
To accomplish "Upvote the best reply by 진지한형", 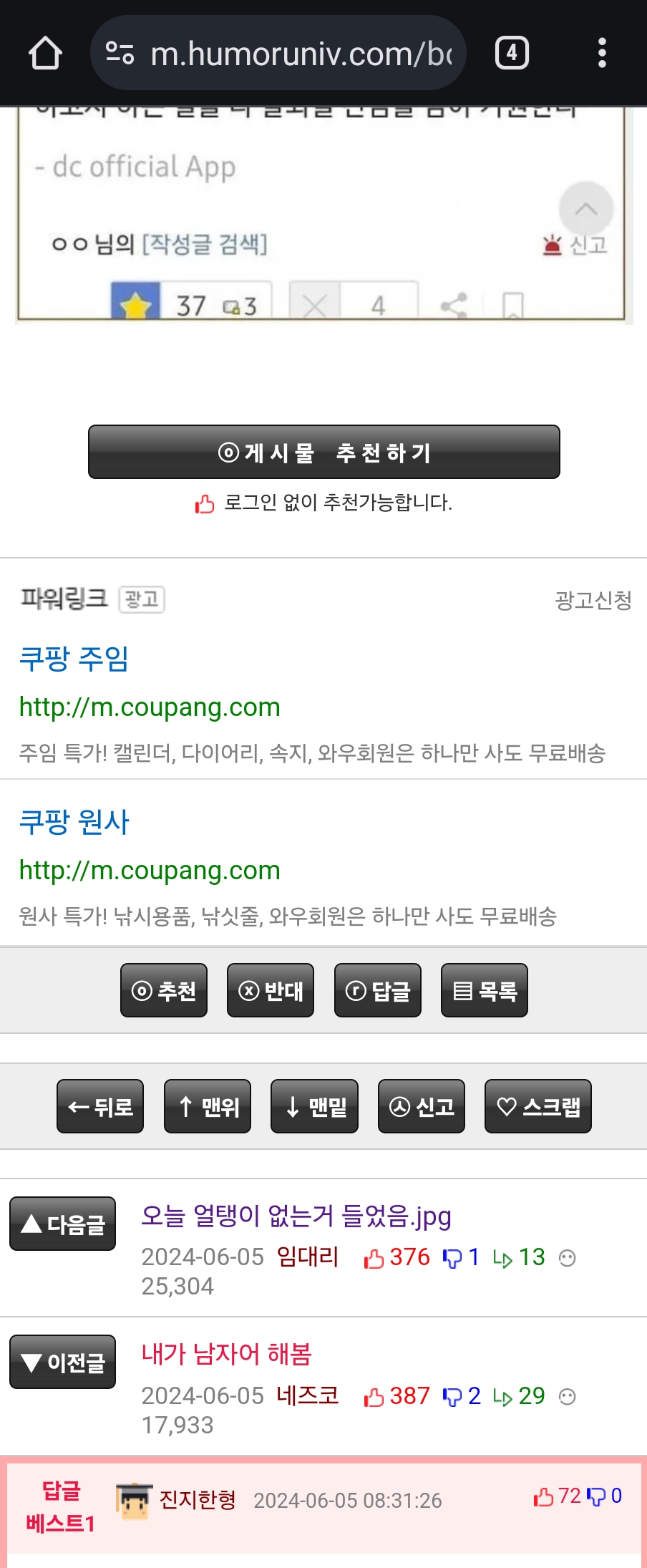I will click(545, 1496).
